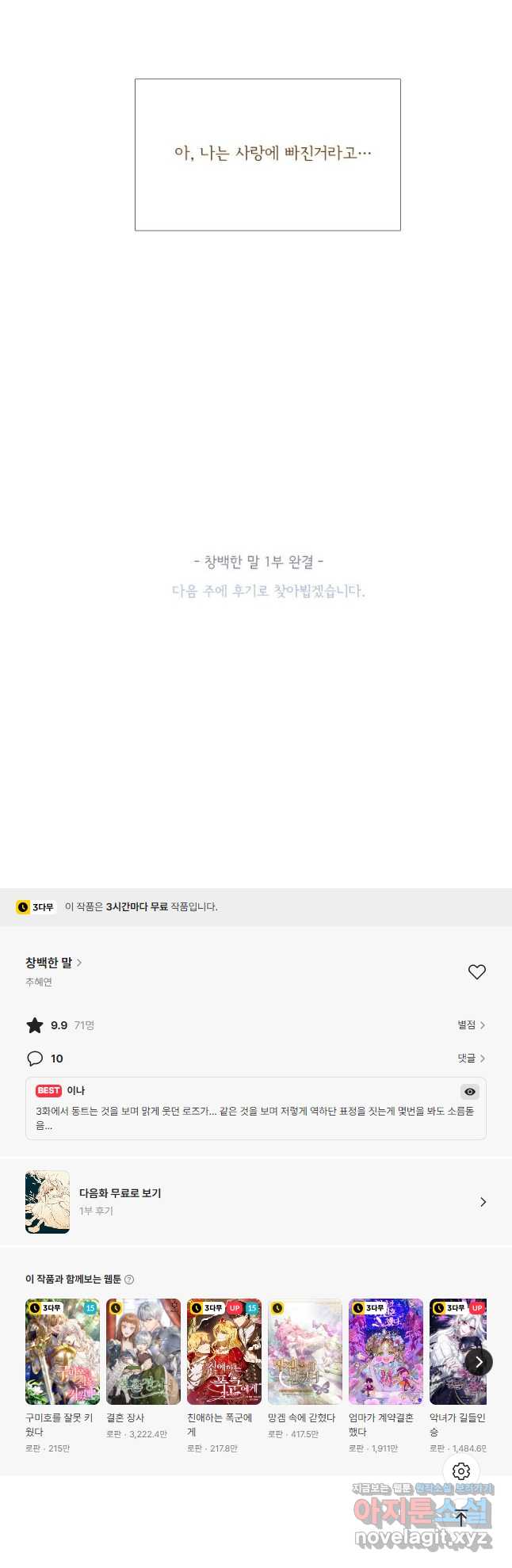Reveal the hidden BEST comment with the eye icon
The height and width of the screenshot is (1568, 512).
click(470, 1092)
